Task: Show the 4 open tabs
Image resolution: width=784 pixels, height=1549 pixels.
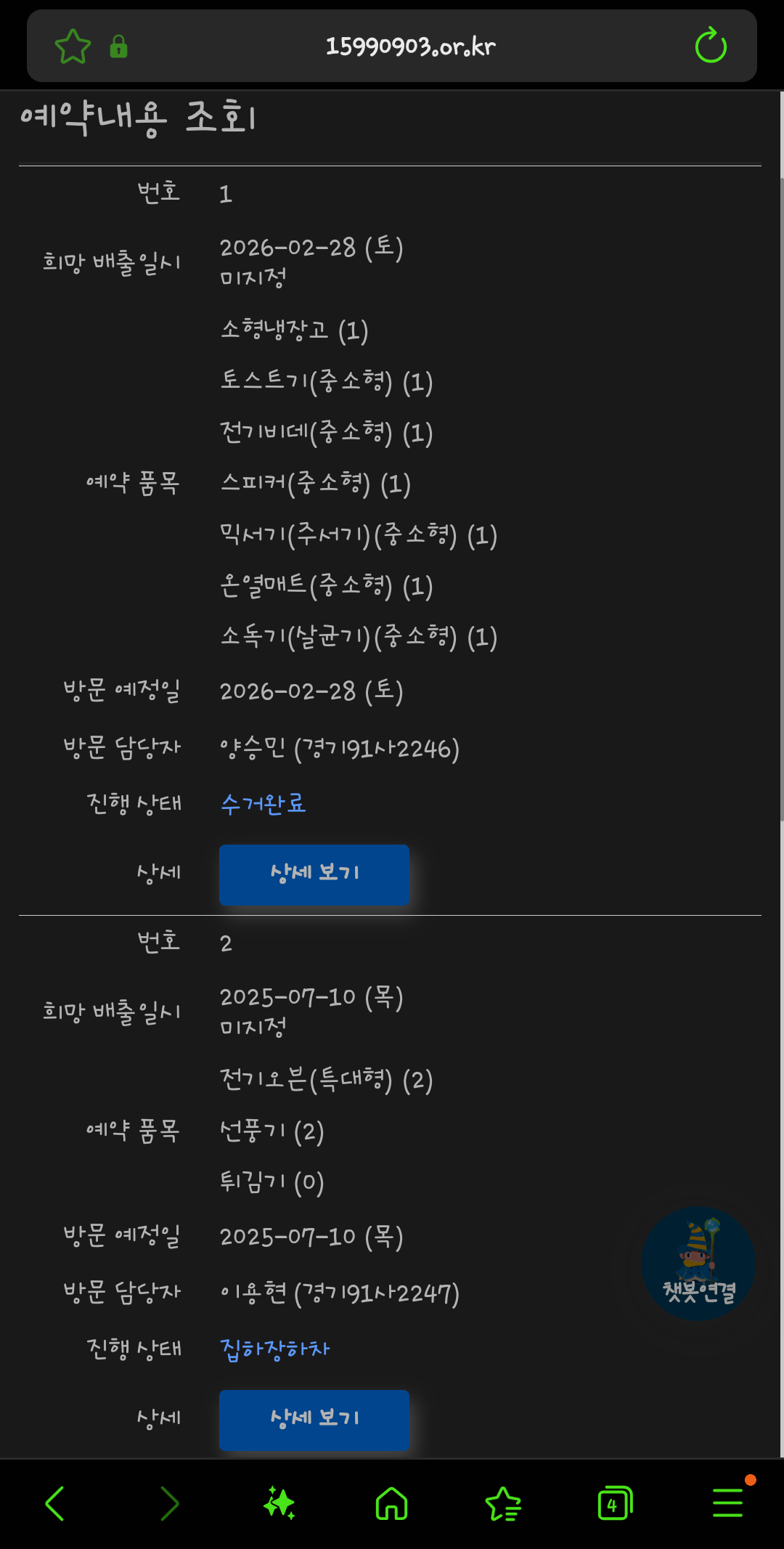Action: pyautogui.click(x=615, y=1503)
